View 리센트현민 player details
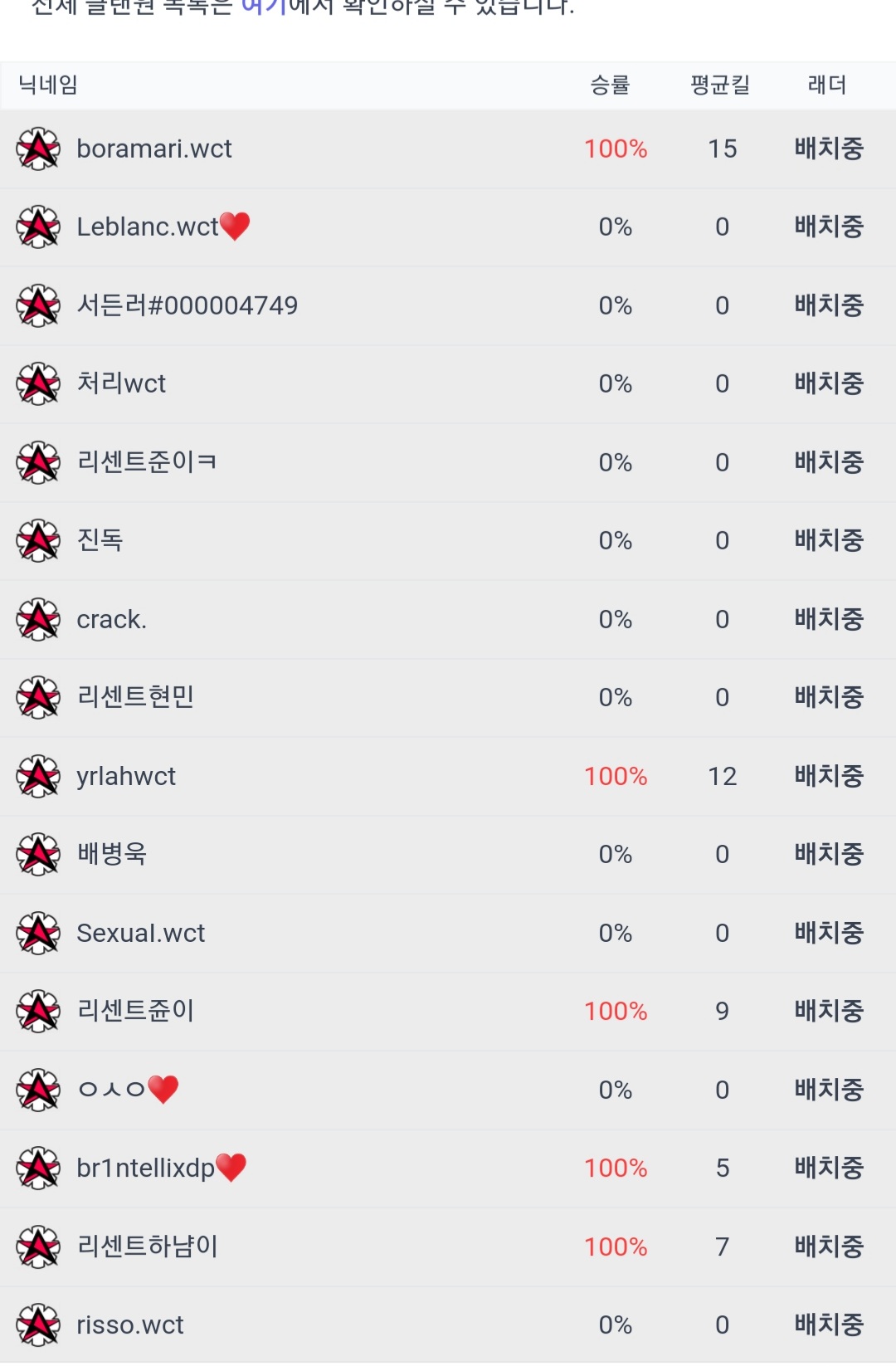The width and height of the screenshot is (896, 1366). (x=135, y=697)
